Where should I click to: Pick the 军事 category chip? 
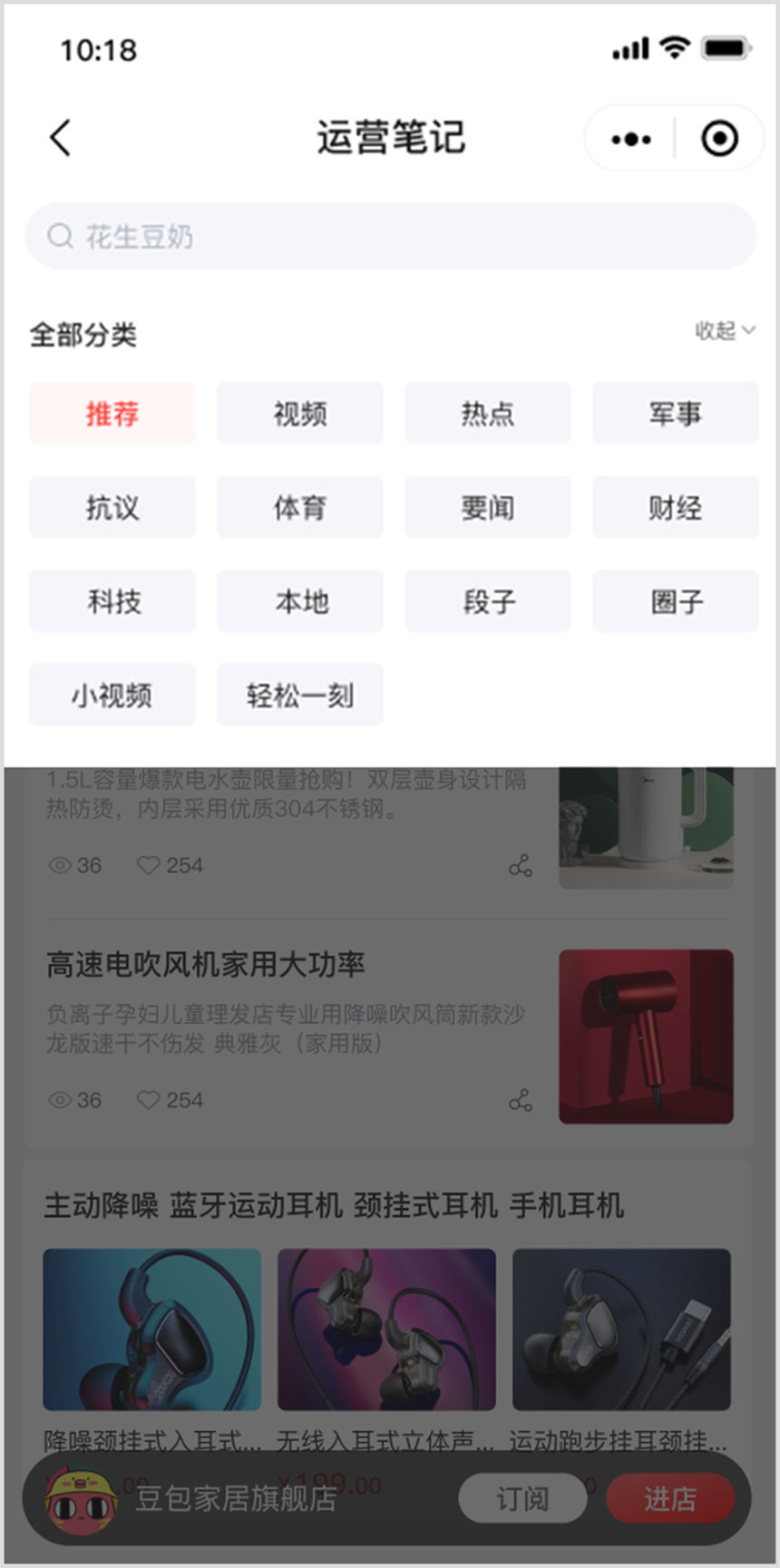(x=676, y=414)
